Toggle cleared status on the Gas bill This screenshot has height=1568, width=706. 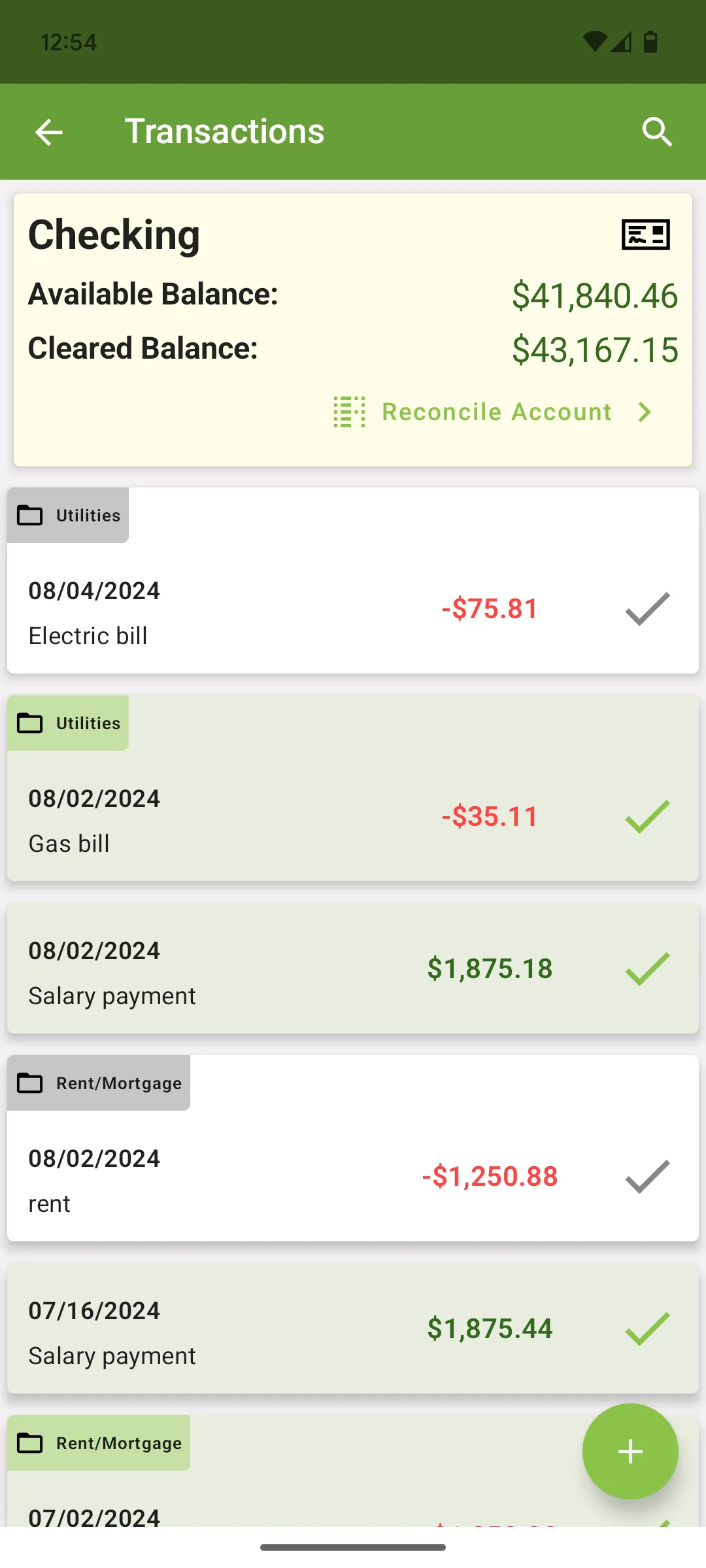pos(648,816)
